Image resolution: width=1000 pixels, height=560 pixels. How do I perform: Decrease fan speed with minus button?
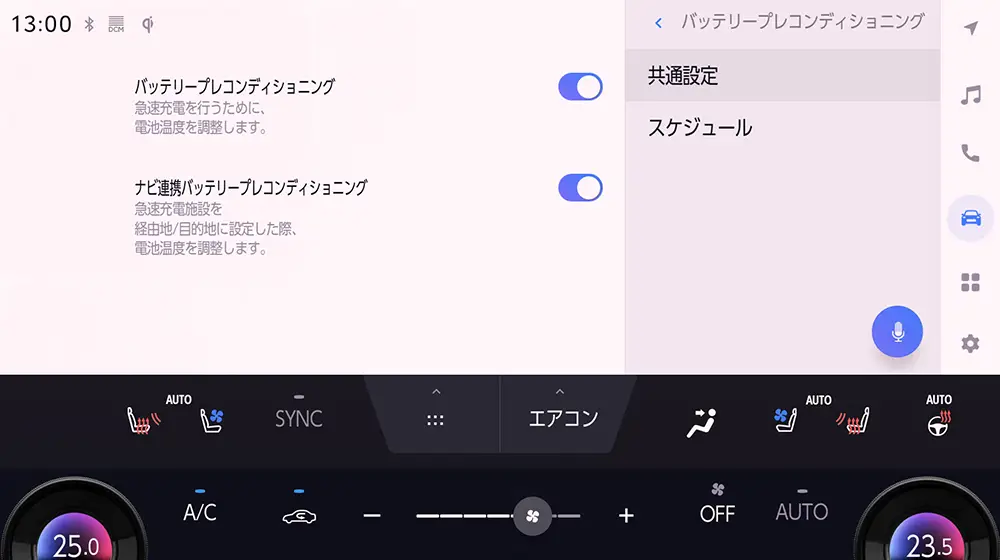372,516
